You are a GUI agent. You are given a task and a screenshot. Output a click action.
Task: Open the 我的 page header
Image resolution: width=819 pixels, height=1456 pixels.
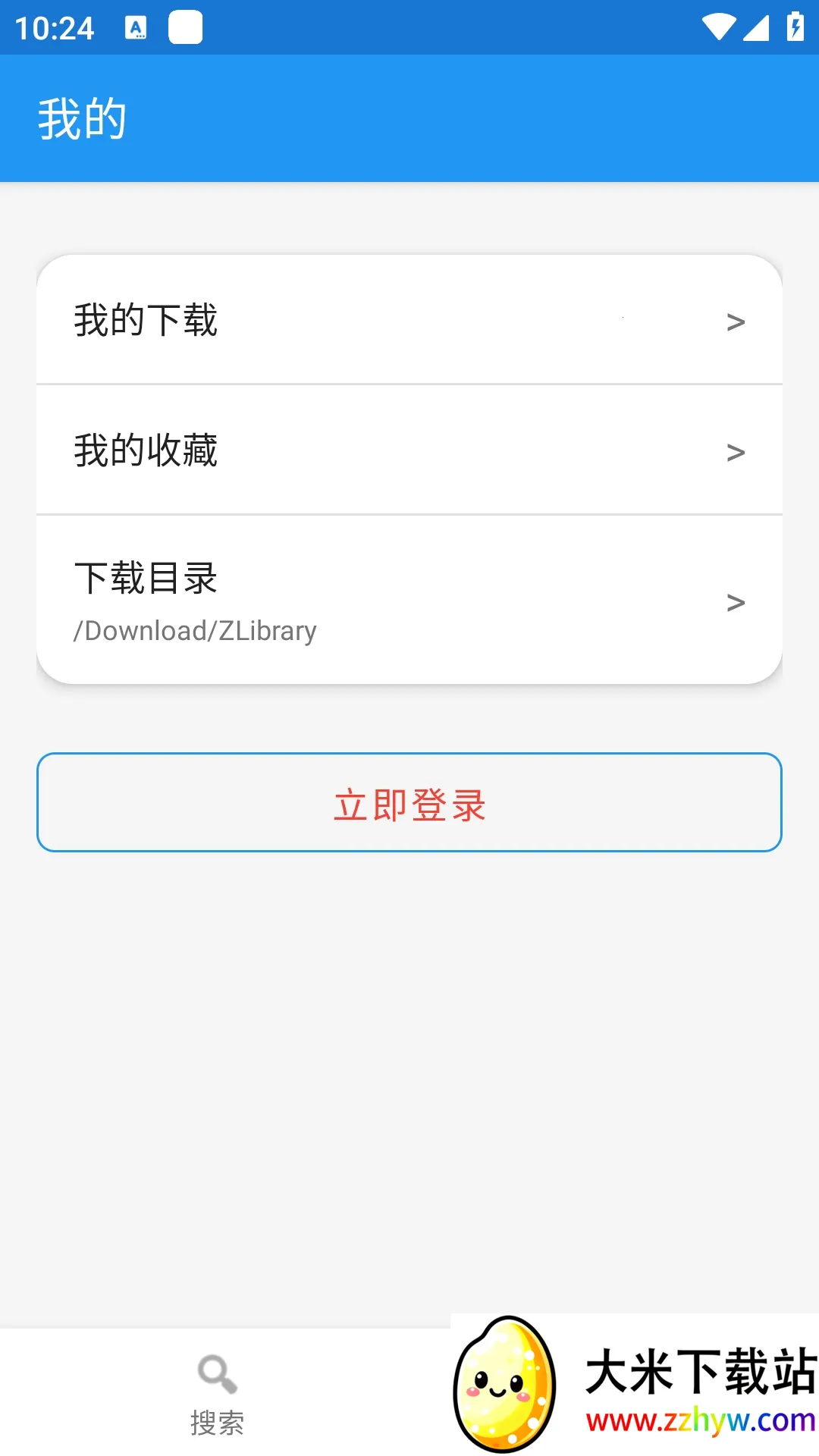tap(80, 116)
